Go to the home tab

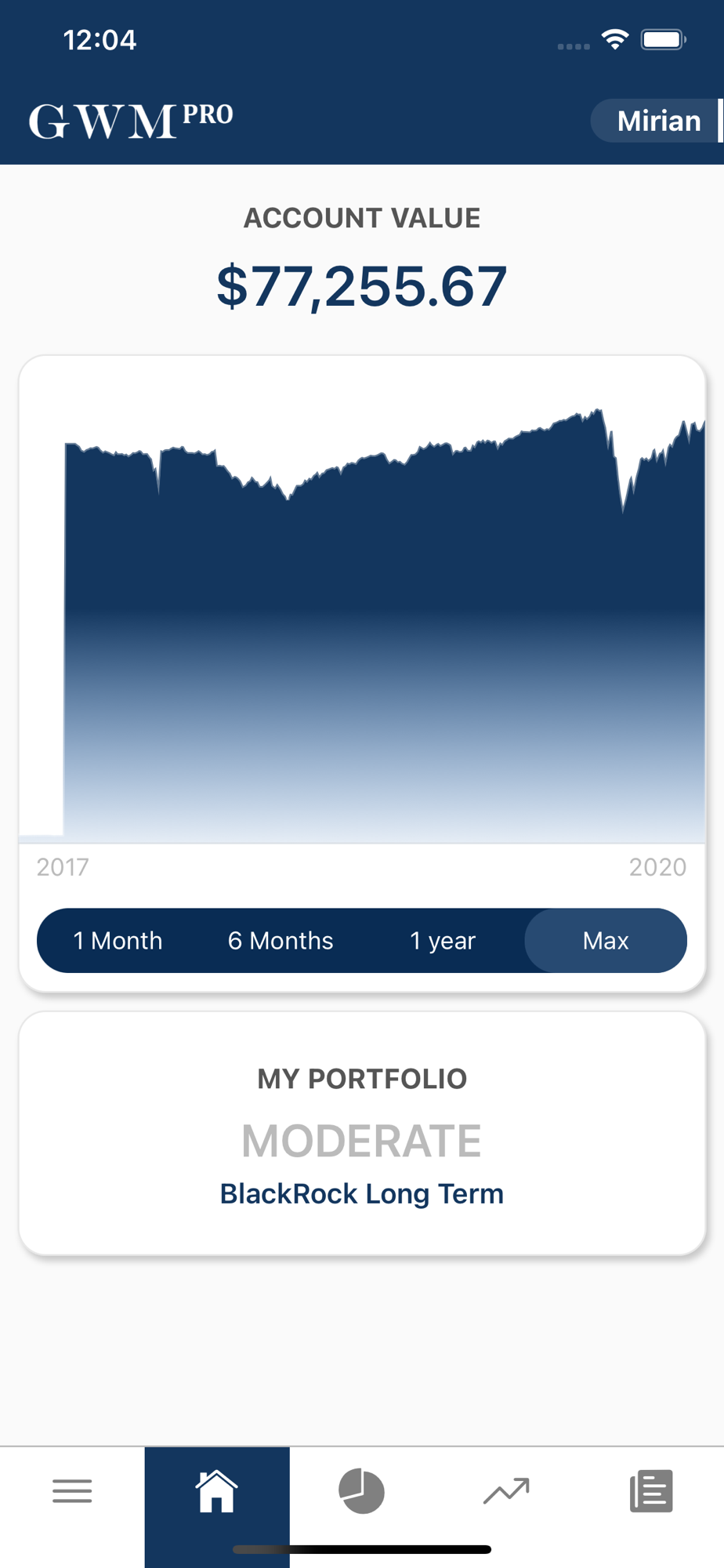point(217,1490)
